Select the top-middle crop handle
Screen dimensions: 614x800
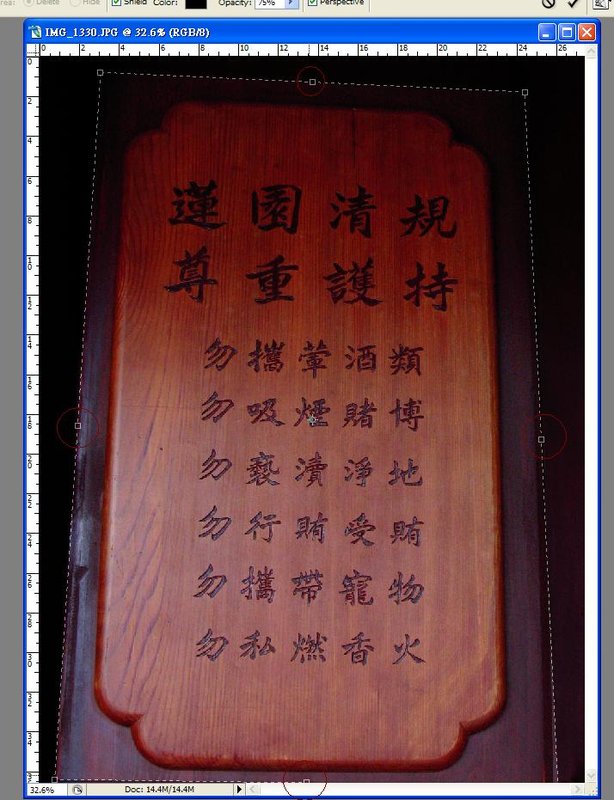[x=312, y=81]
